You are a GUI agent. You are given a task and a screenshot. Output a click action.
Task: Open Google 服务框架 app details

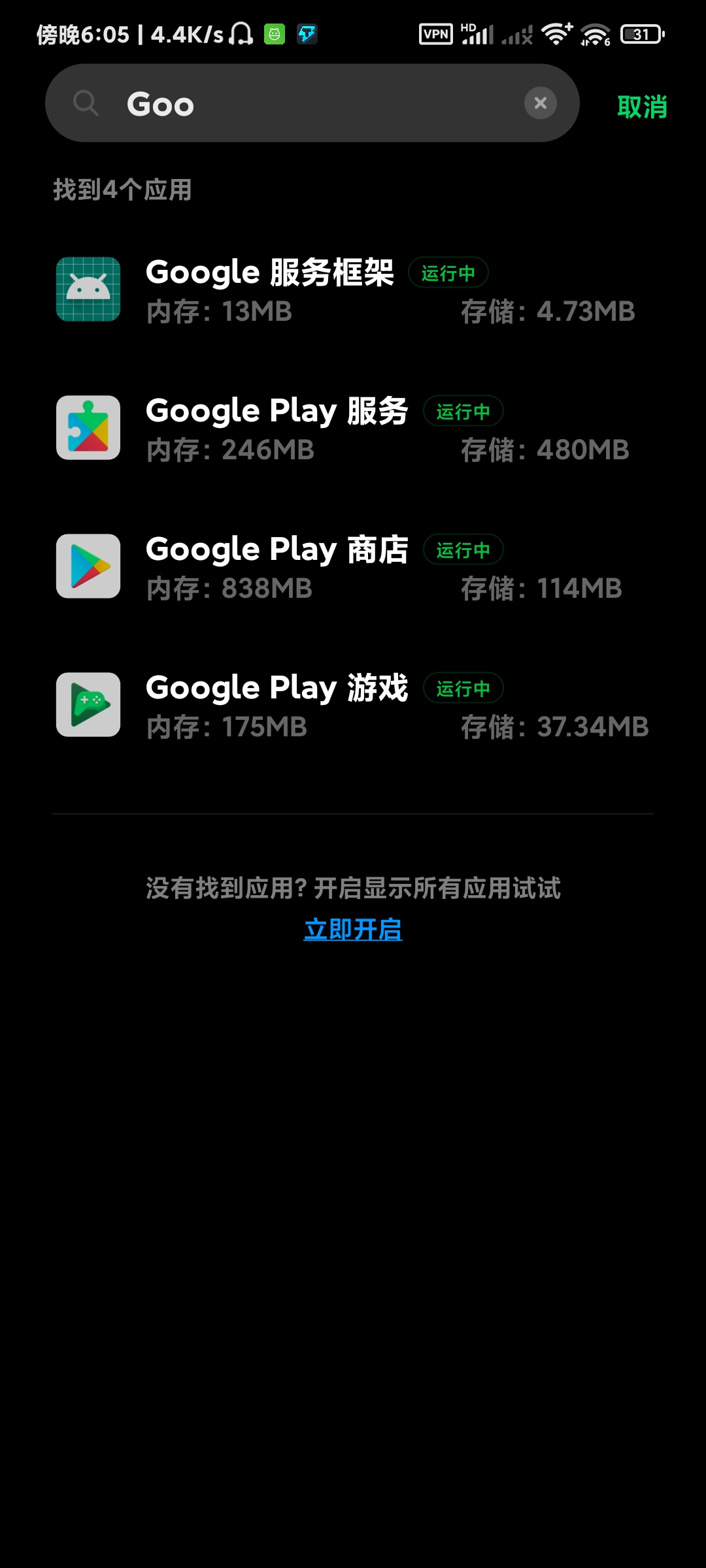coord(353,290)
